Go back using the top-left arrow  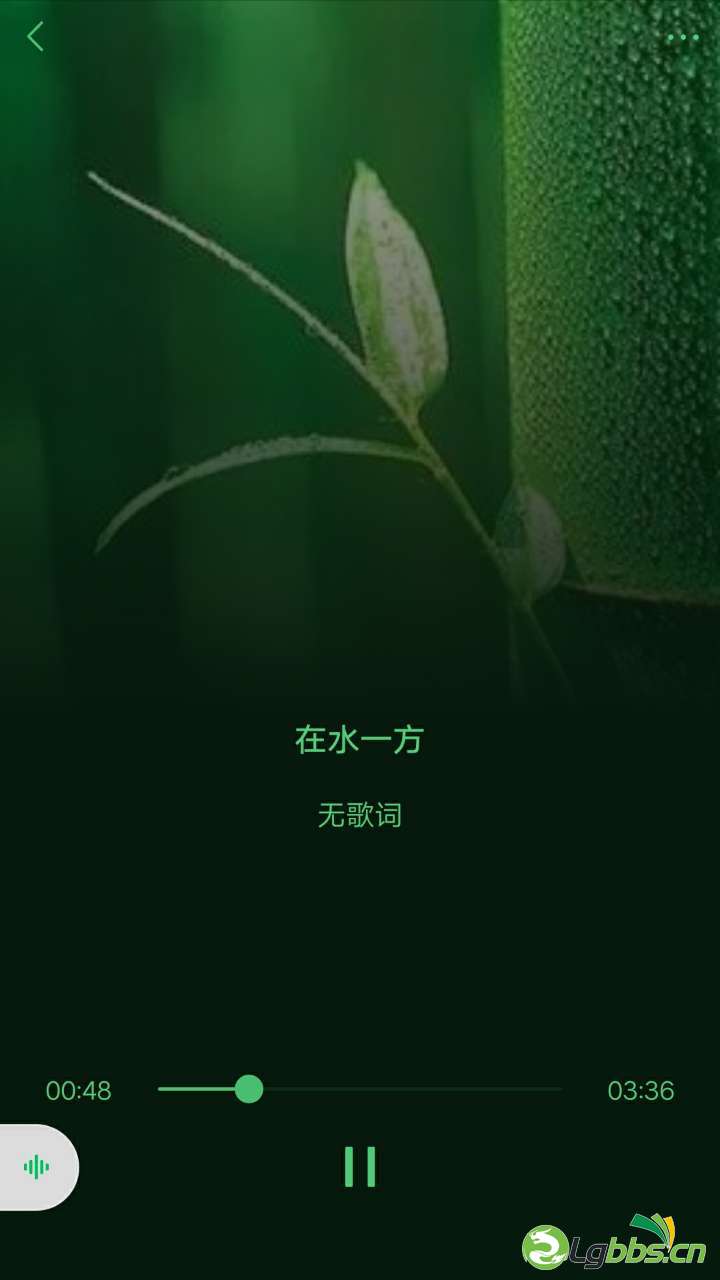(x=36, y=37)
